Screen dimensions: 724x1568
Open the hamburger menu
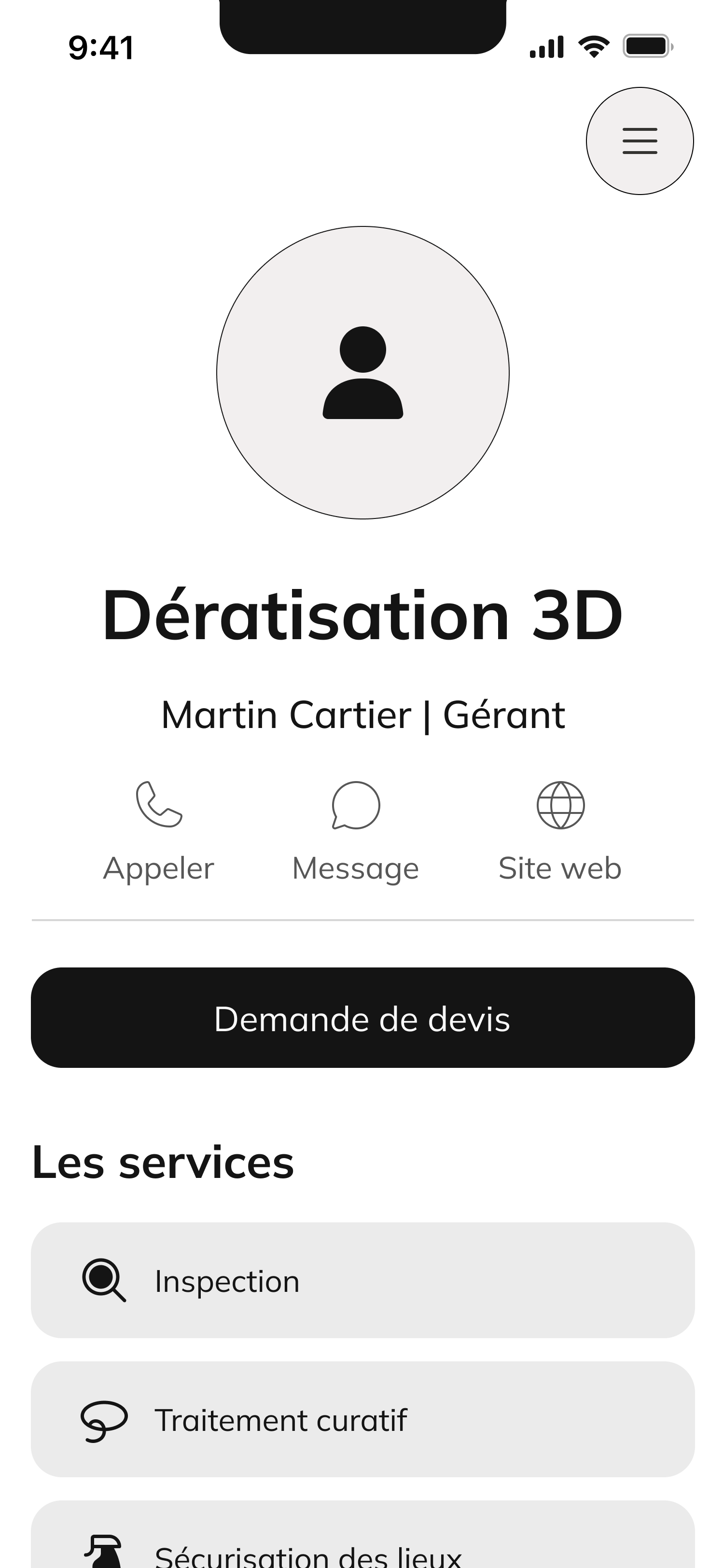click(x=640, y=141)
